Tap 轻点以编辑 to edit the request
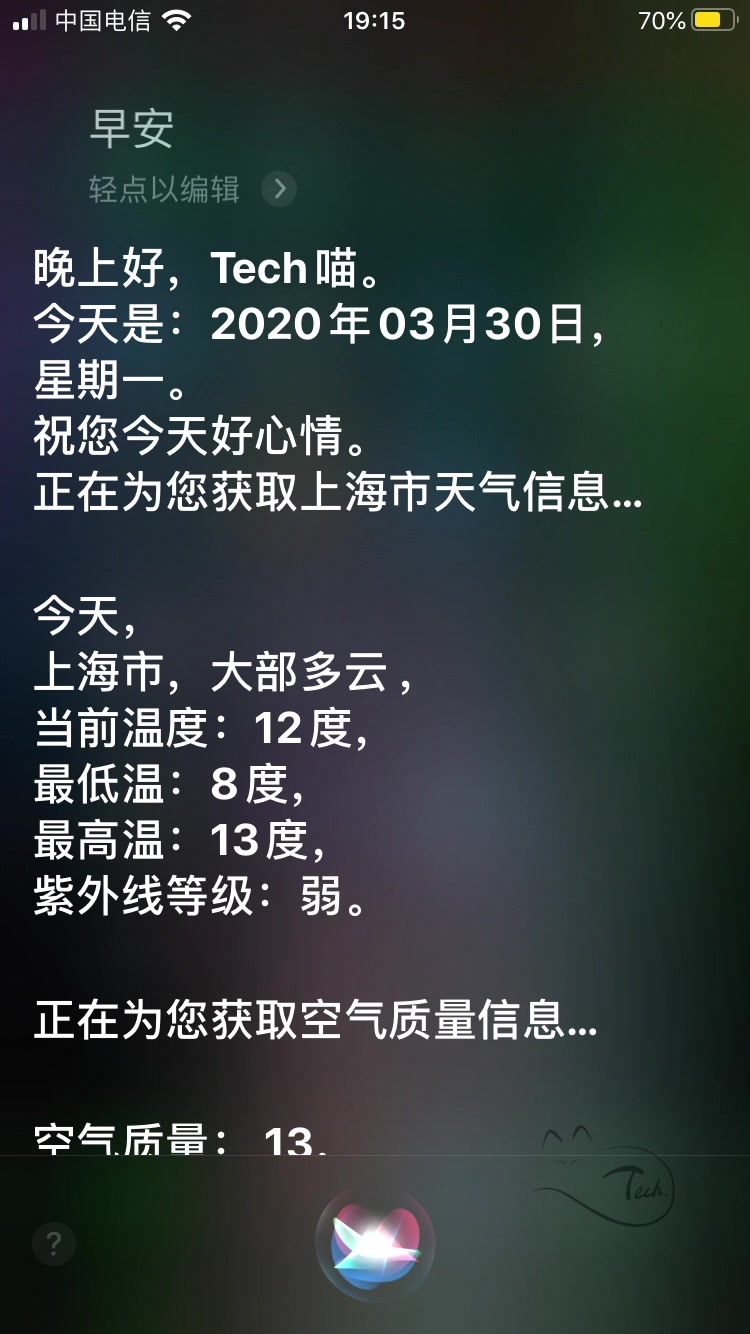 (165, 189)
